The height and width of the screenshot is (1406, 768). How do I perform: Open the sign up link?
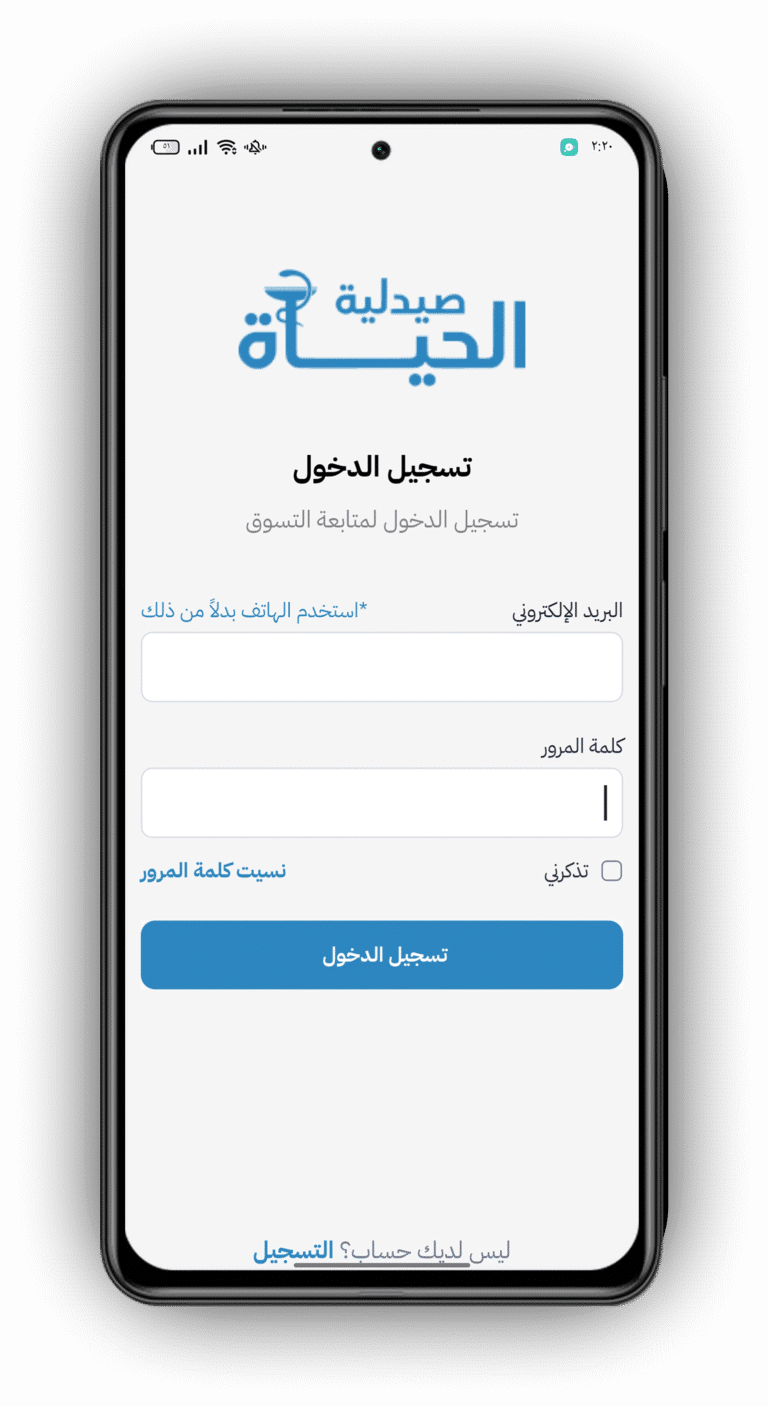tap(293, 1250)
